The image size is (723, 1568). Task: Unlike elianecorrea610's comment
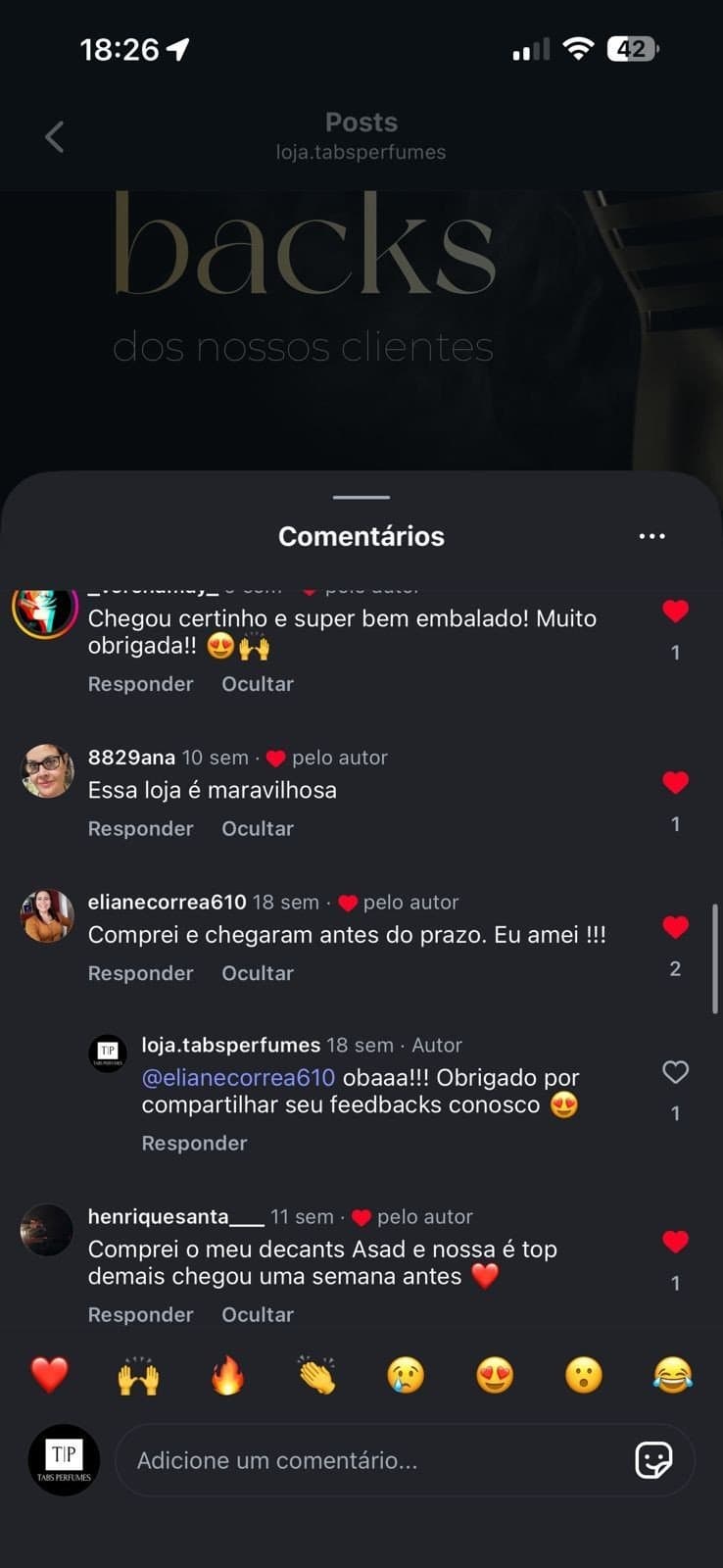pyautogui.click(x=674, y=927)
